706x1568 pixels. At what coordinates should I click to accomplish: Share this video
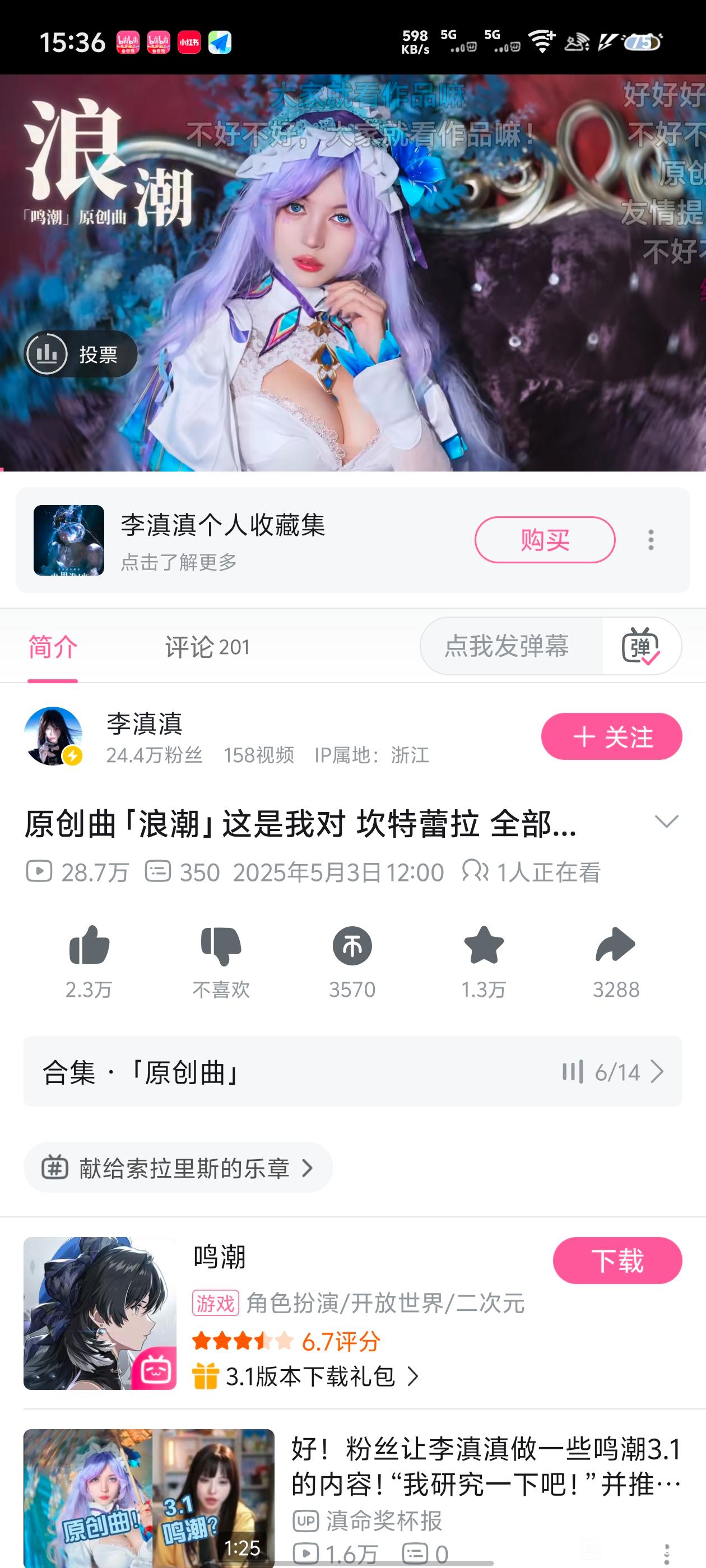click(x=615, y=946)
